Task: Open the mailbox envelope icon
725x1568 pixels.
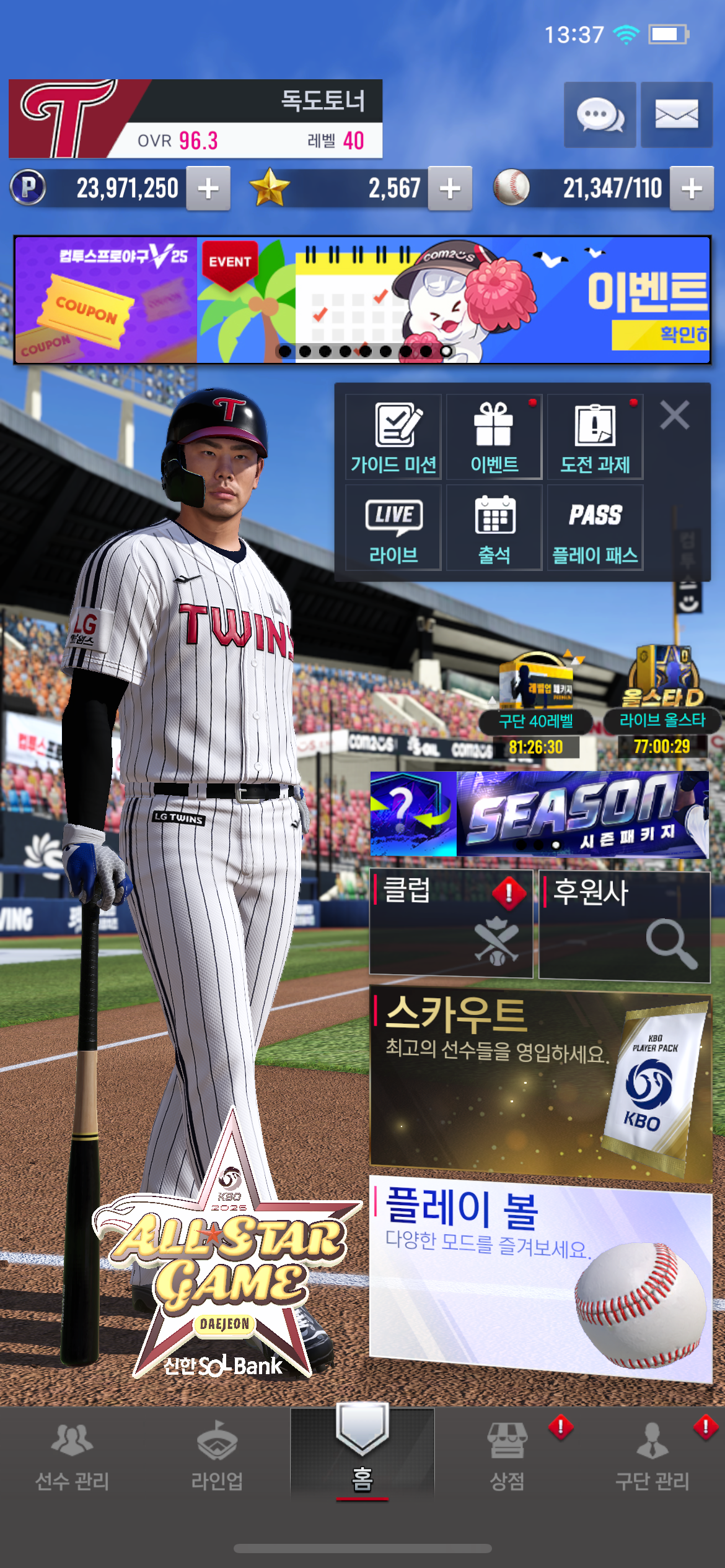Action: click(676, 115)
